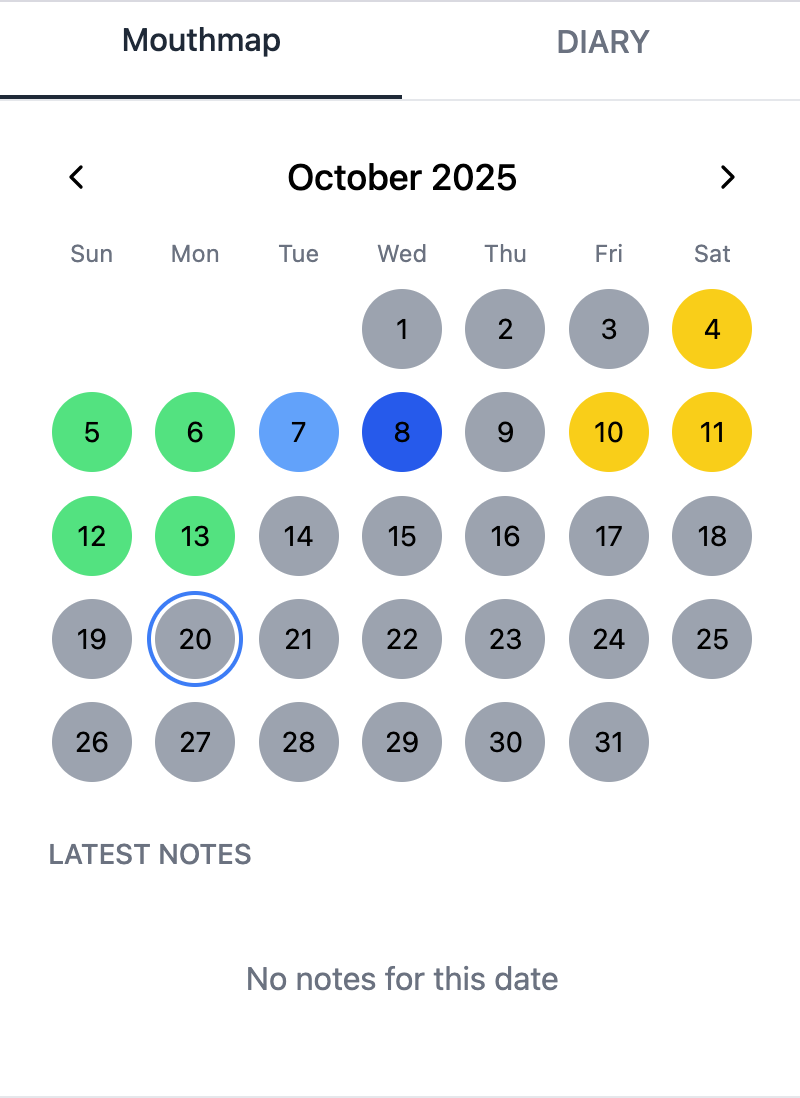Go to the next month
Viewport: 800px width, 1098px height.
click(727, 177)
